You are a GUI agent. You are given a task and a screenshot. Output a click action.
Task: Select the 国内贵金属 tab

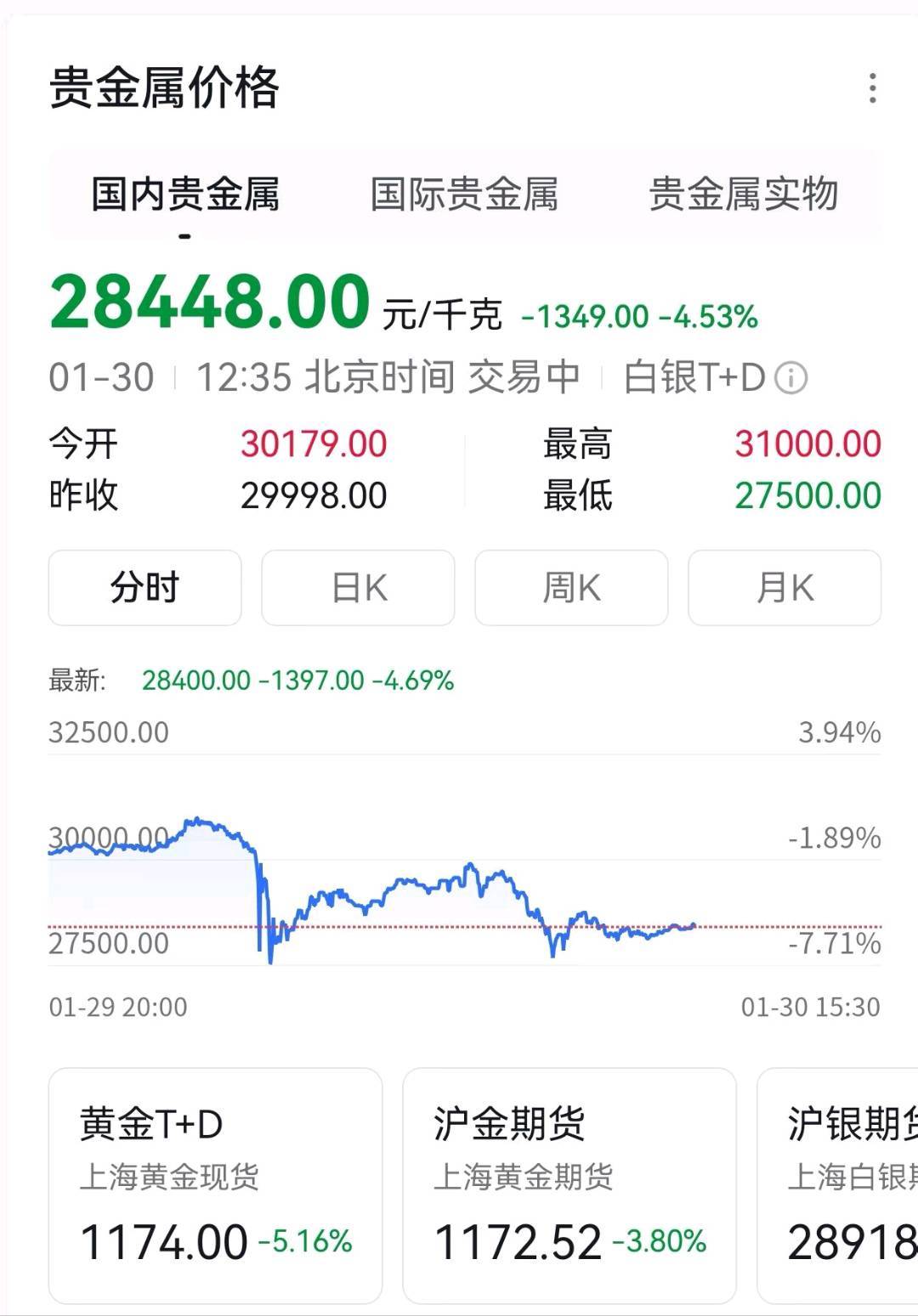(x=185, y=195)
